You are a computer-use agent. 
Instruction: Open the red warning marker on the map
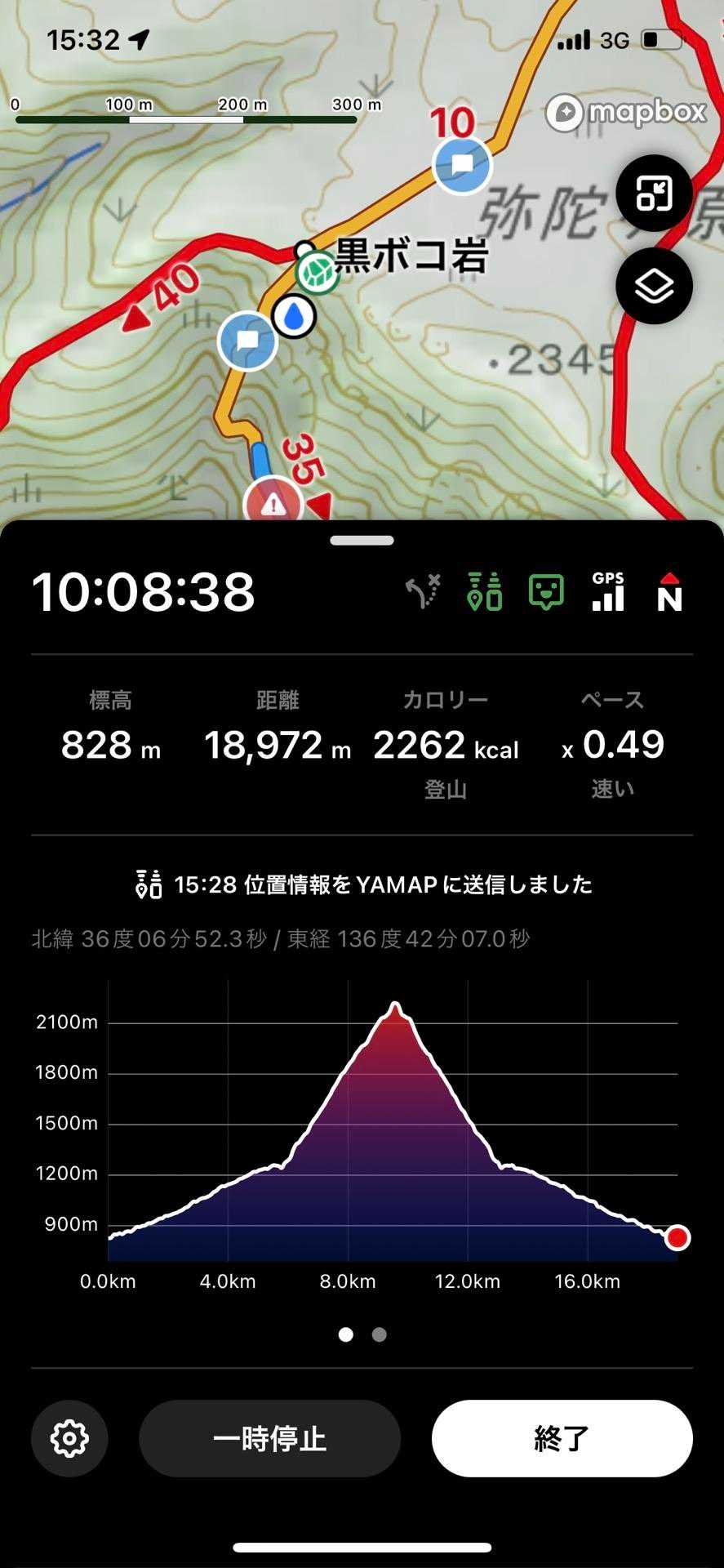tap(273, 504)
